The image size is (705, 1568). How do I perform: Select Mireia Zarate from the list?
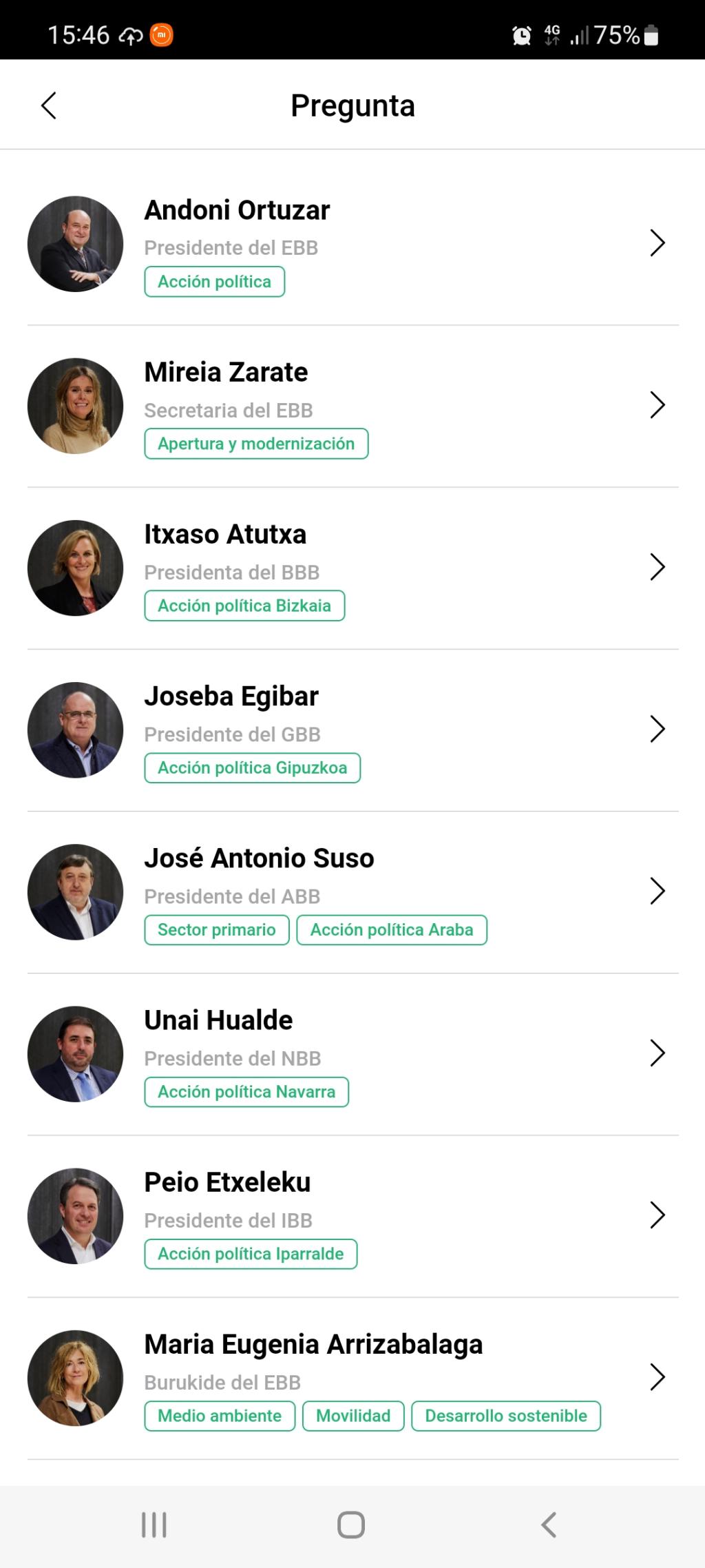pyautogui.click(x=352, y=406)
